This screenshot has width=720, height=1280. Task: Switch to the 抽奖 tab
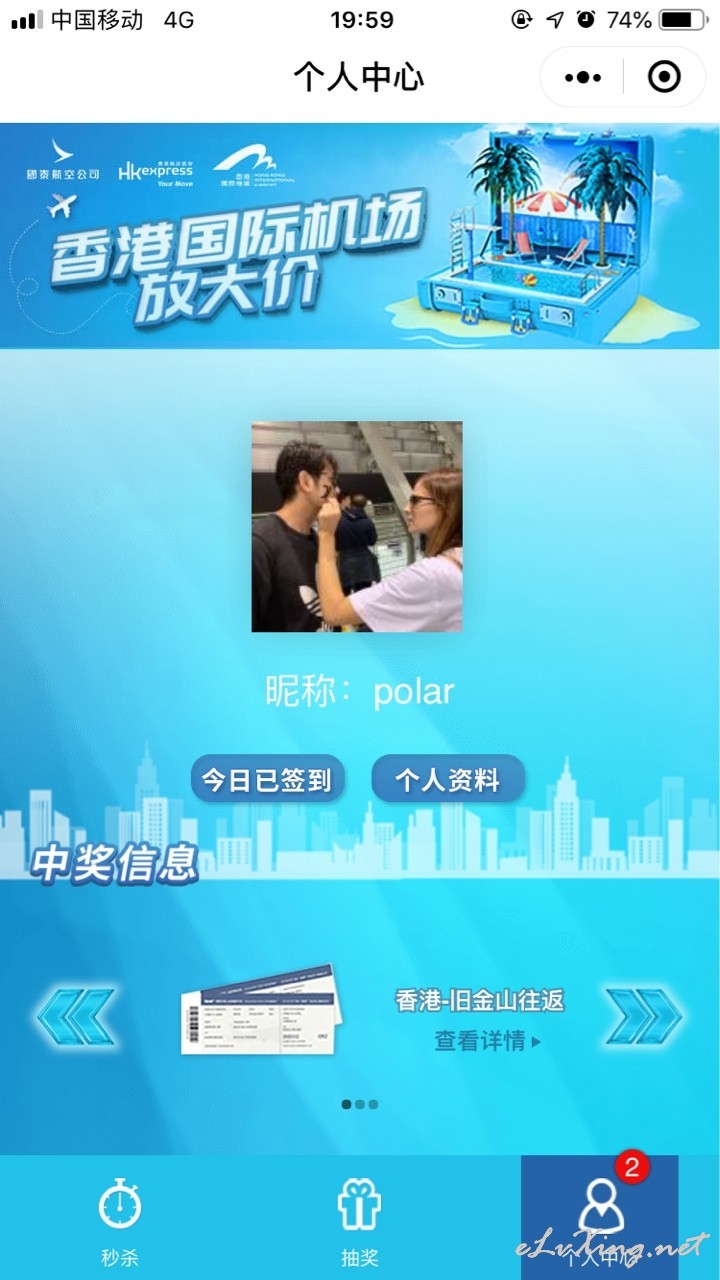coord(360,1220)
